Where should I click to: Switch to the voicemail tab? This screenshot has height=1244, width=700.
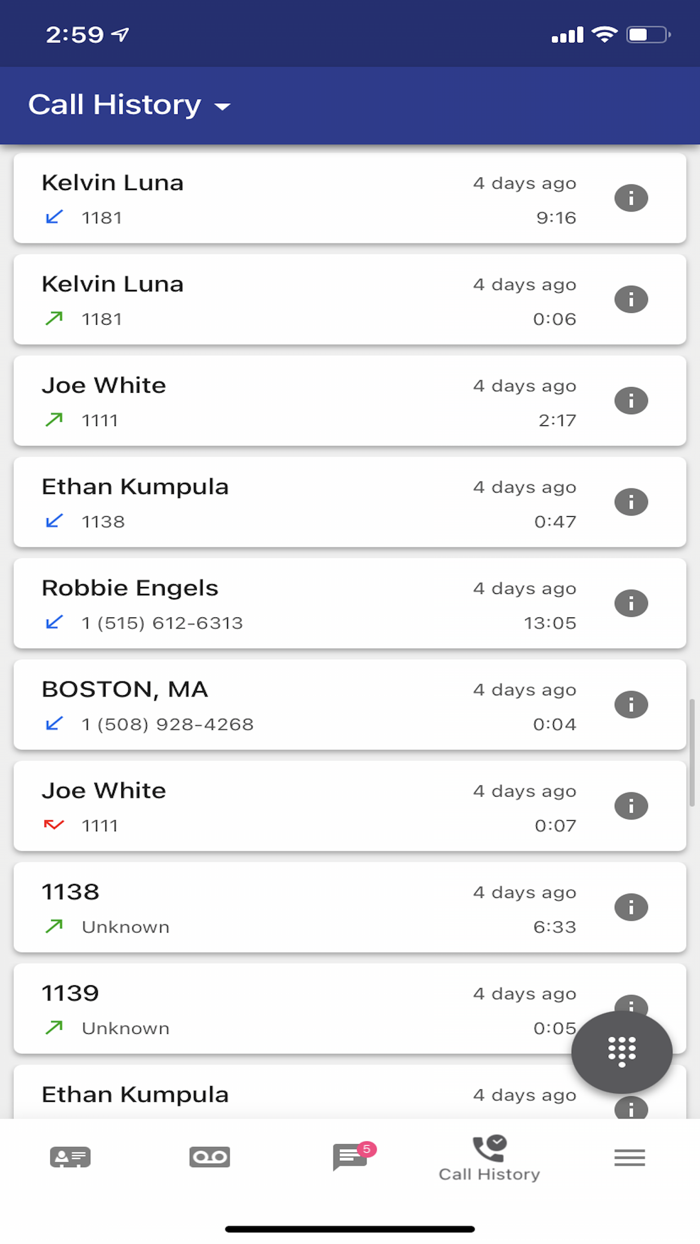[x=210, y=1157]
